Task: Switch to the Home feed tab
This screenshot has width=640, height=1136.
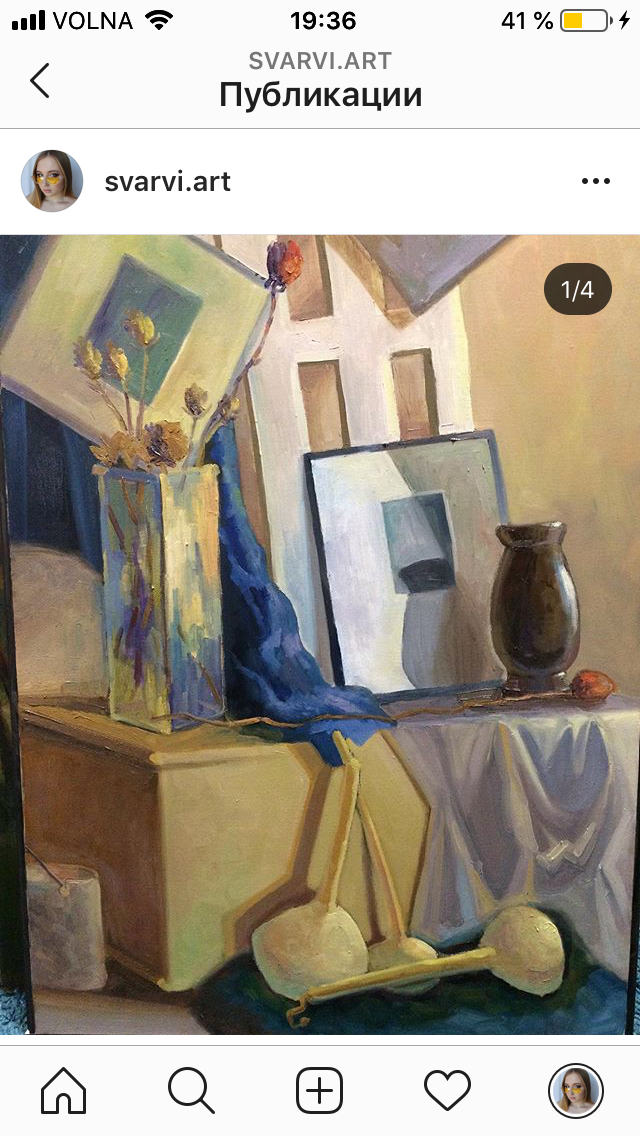Action: 63,1090
